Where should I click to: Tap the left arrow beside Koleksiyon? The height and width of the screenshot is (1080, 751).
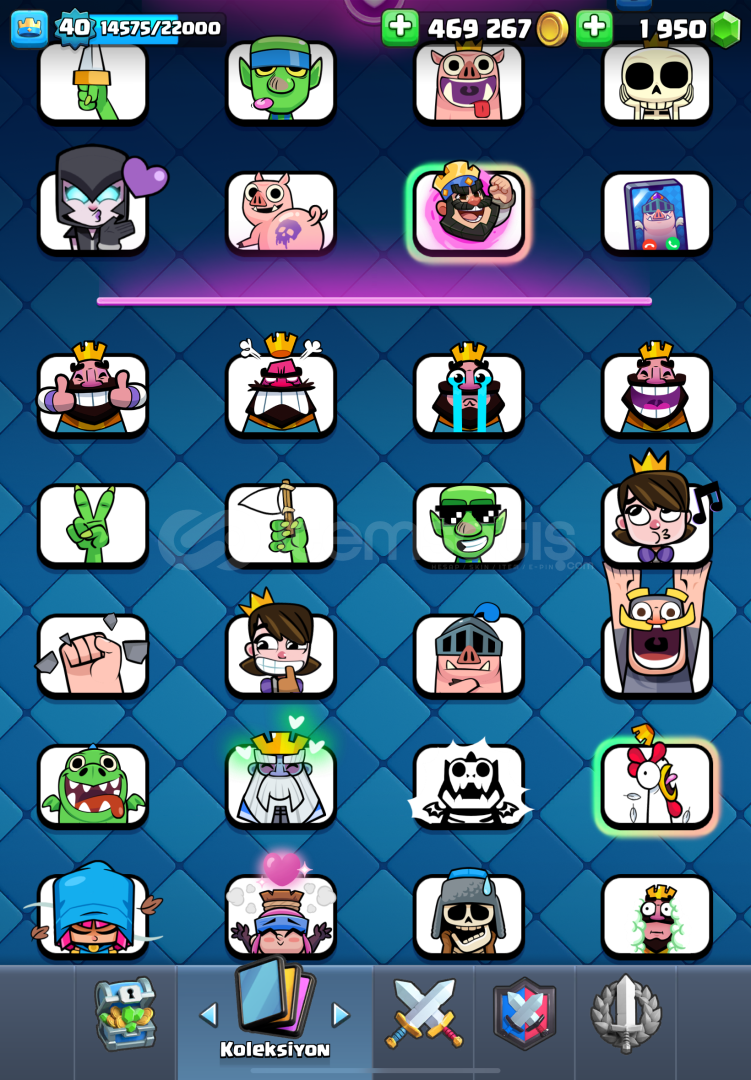[x=208, y=1015]
